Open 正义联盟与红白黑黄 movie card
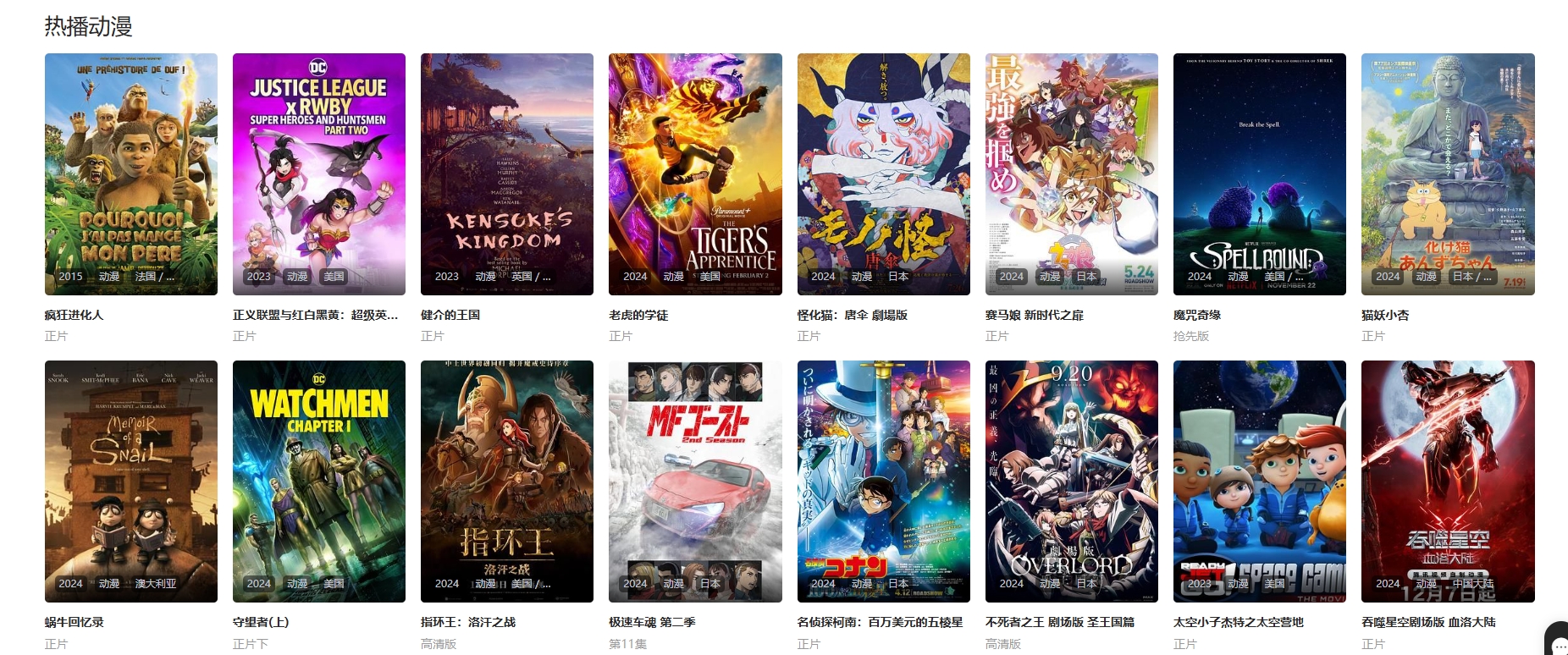Screen dimensions: 1568x655 pyautogui.click(x=318, y=173)
